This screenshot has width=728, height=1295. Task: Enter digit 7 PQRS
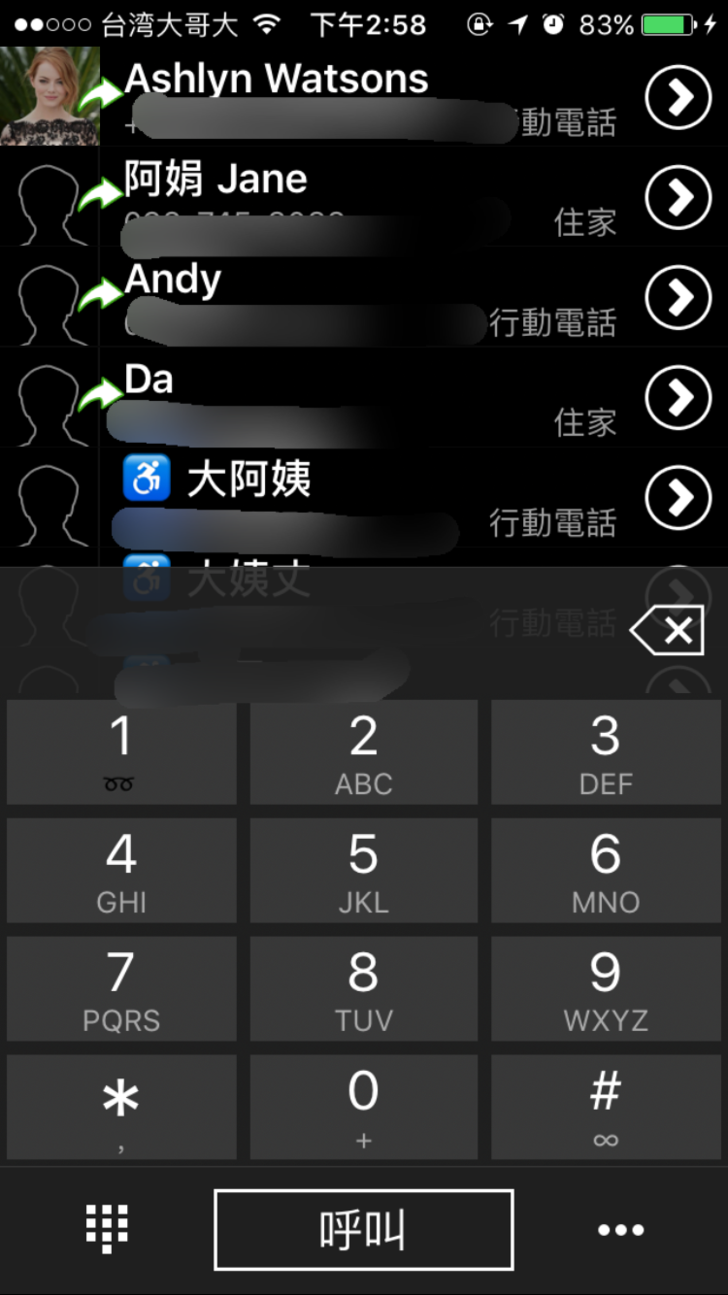click(121, 988)
